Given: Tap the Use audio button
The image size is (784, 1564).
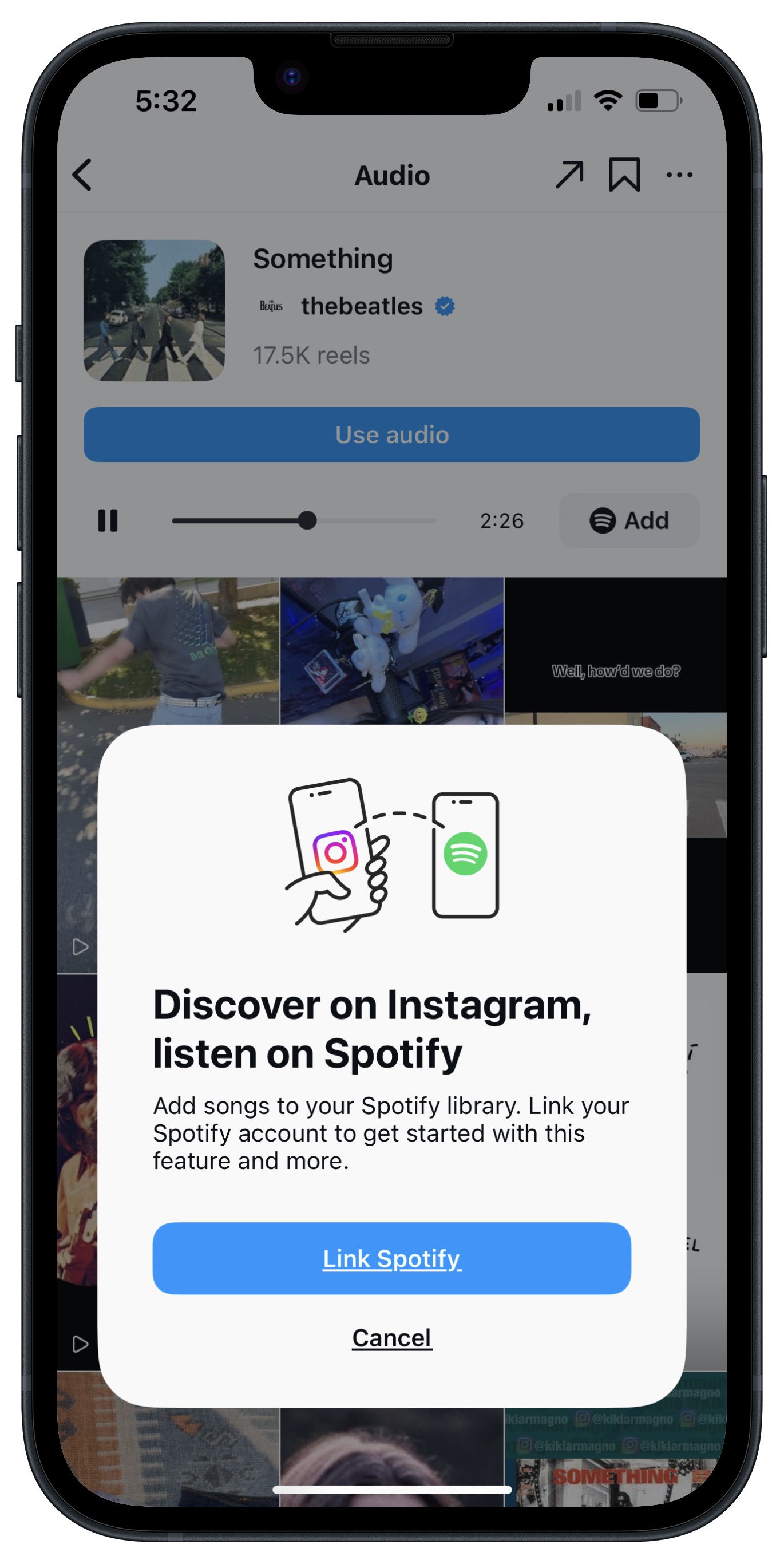Looking at the screenshot, I should pyautogui.click(x=391, y=434).
